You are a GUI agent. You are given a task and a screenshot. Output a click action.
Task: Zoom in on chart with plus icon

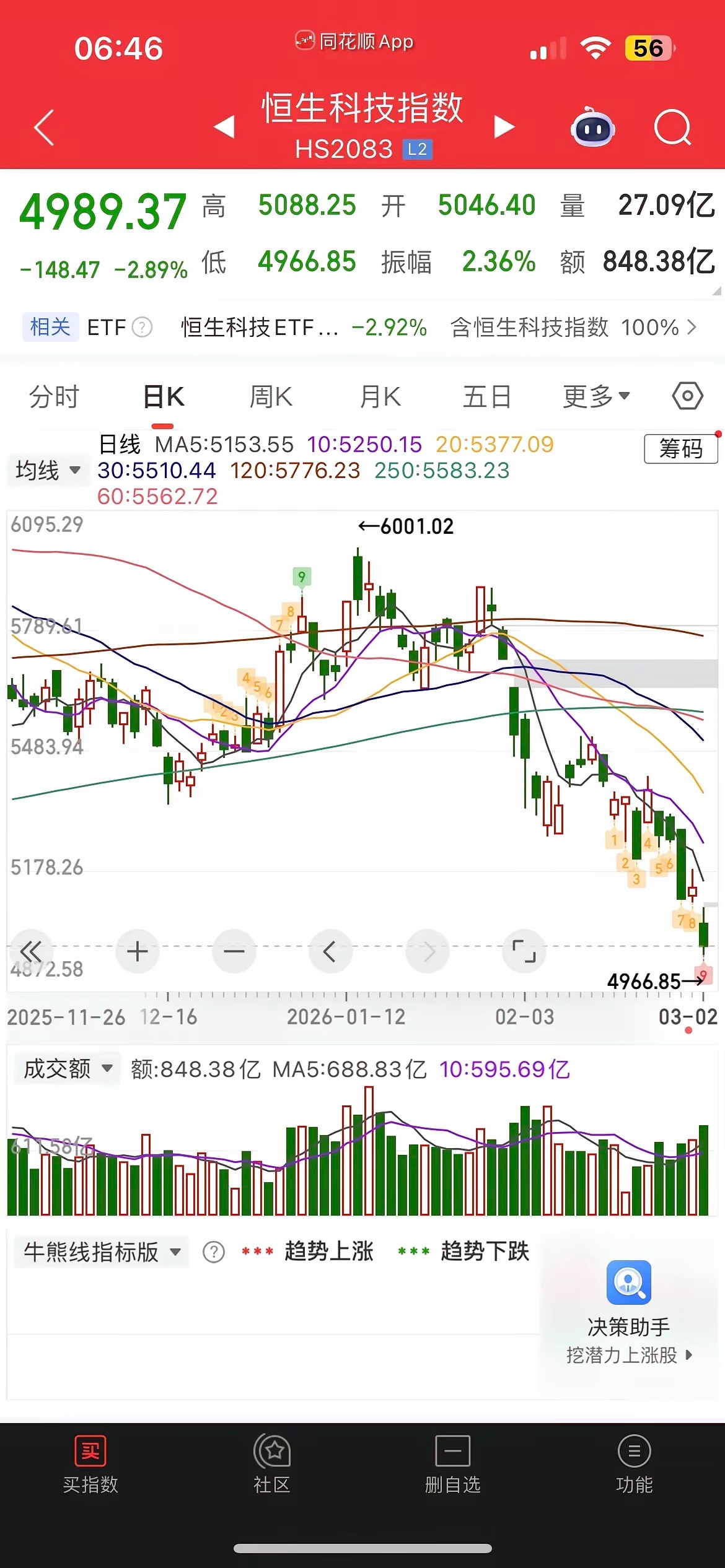(x=137, y=952)
